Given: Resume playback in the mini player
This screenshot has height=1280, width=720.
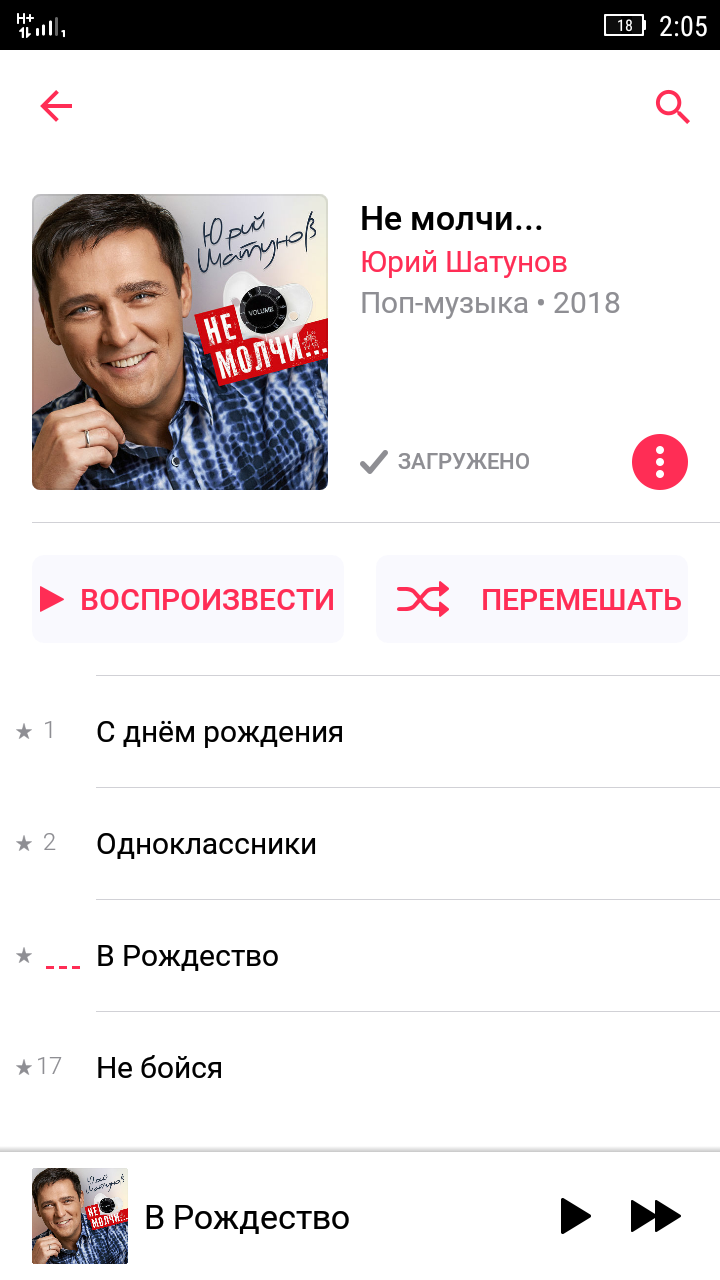Looking at the screenshot, I should click(x=575, y=1216).
